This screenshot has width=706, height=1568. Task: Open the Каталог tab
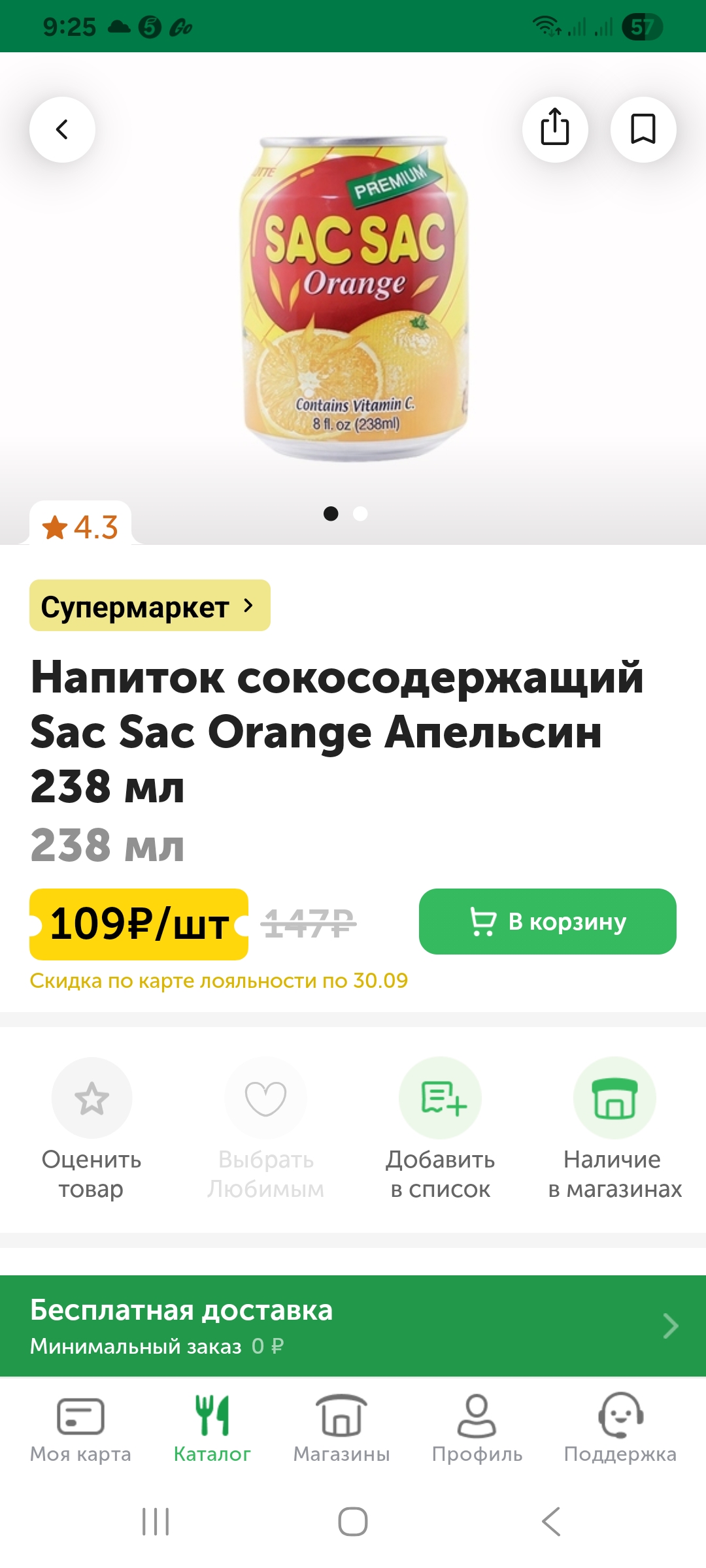tap(212, 1428)
